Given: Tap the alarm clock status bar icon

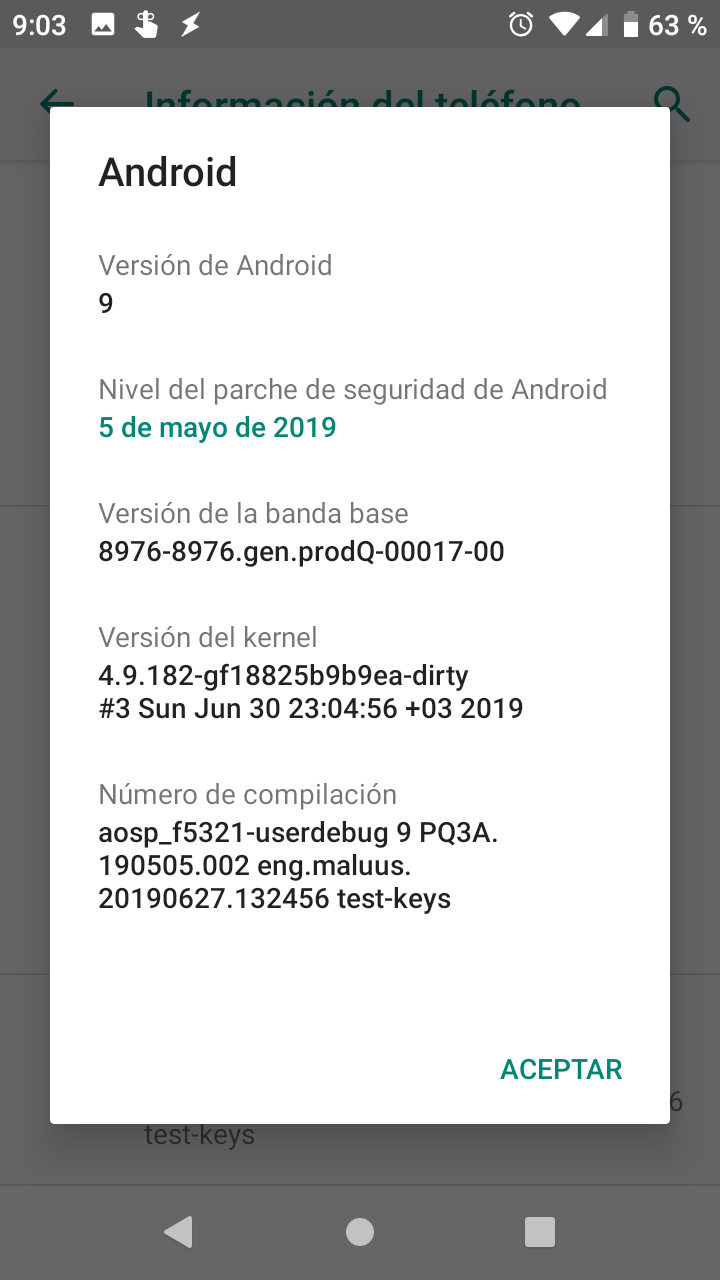Looking at the screenshot, I should (x=523, y=25).
